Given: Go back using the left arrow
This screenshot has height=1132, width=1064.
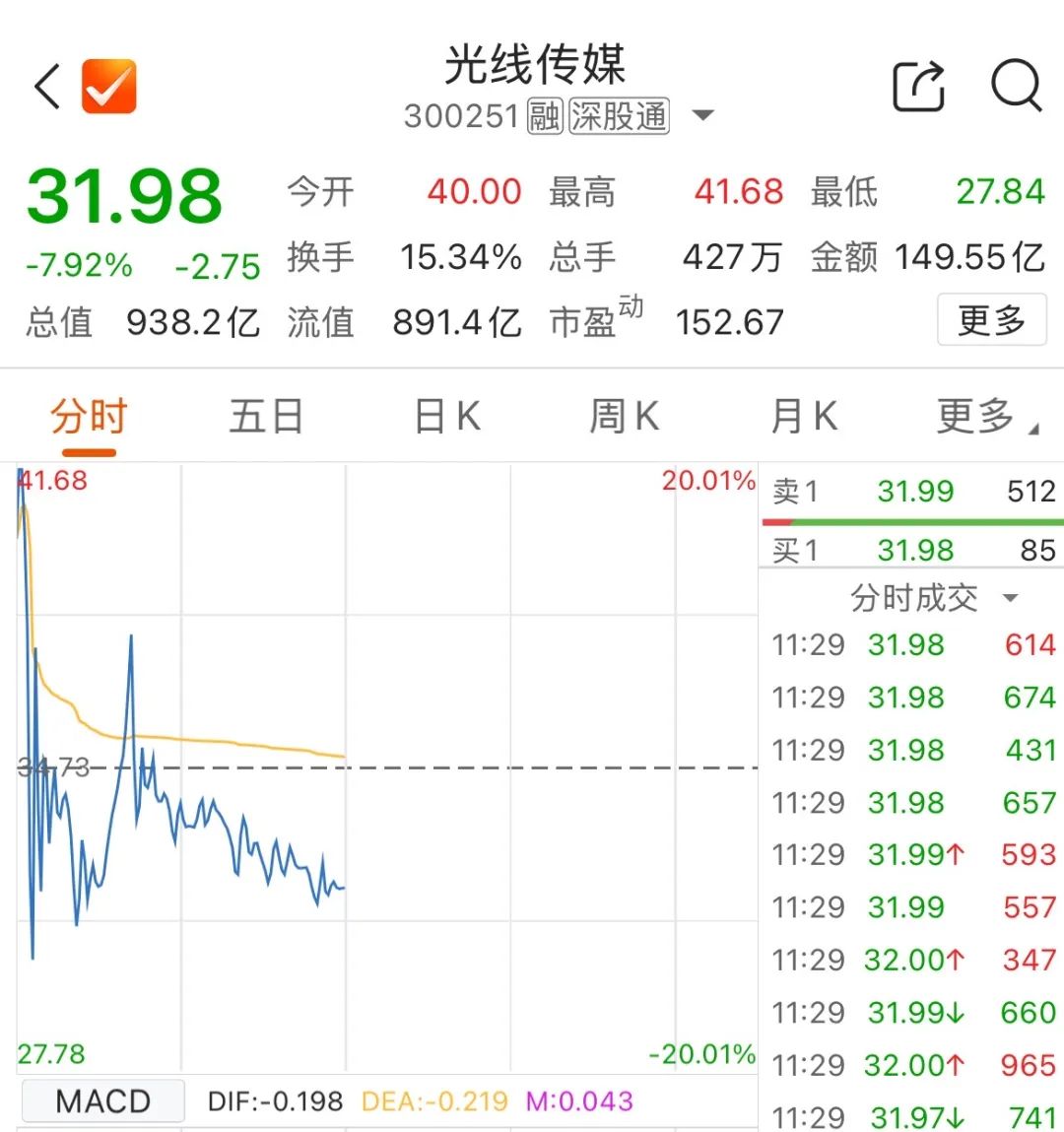Looking at the screenshot, I should (x=47, y=87).
